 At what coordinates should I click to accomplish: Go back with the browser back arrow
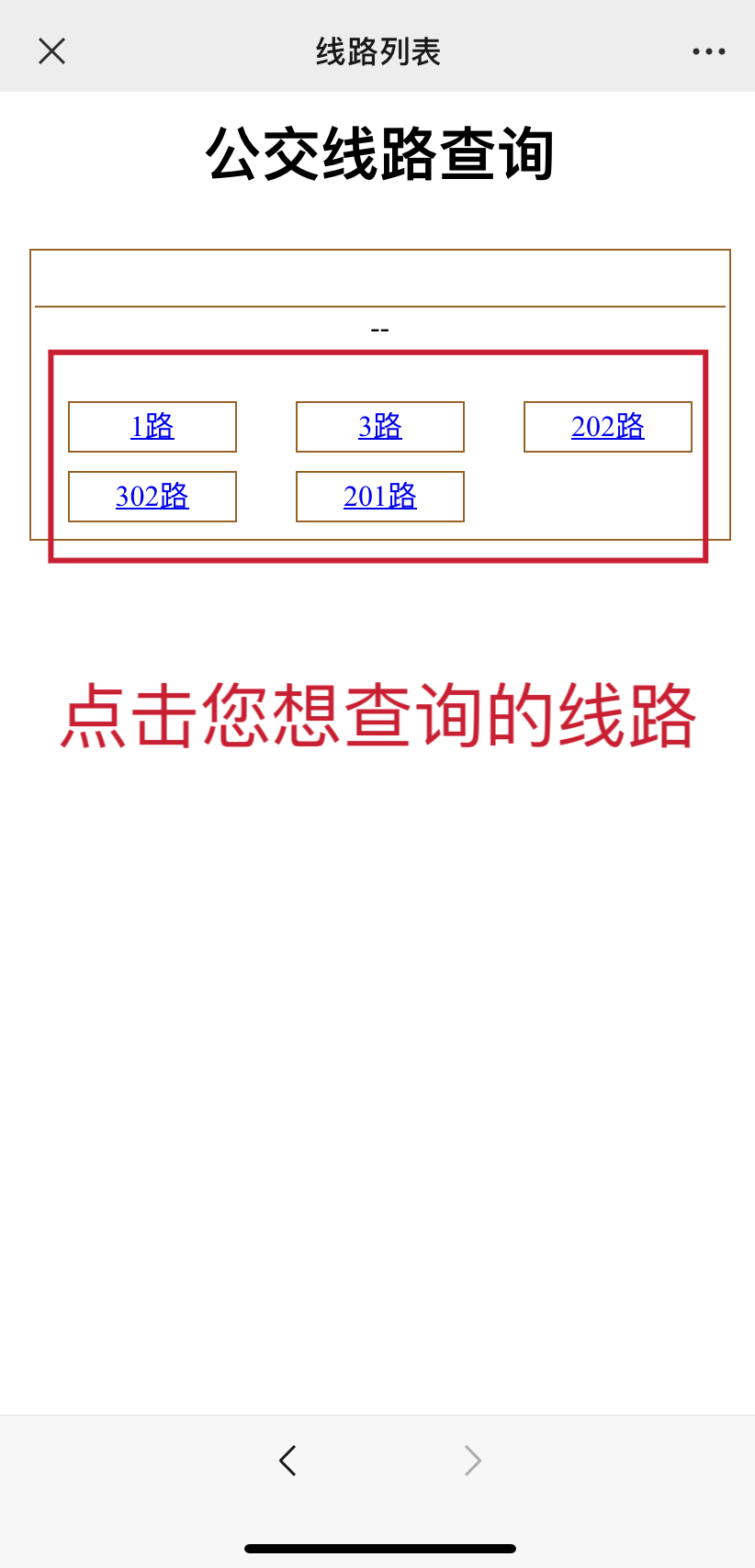[x=287, y=1460]
